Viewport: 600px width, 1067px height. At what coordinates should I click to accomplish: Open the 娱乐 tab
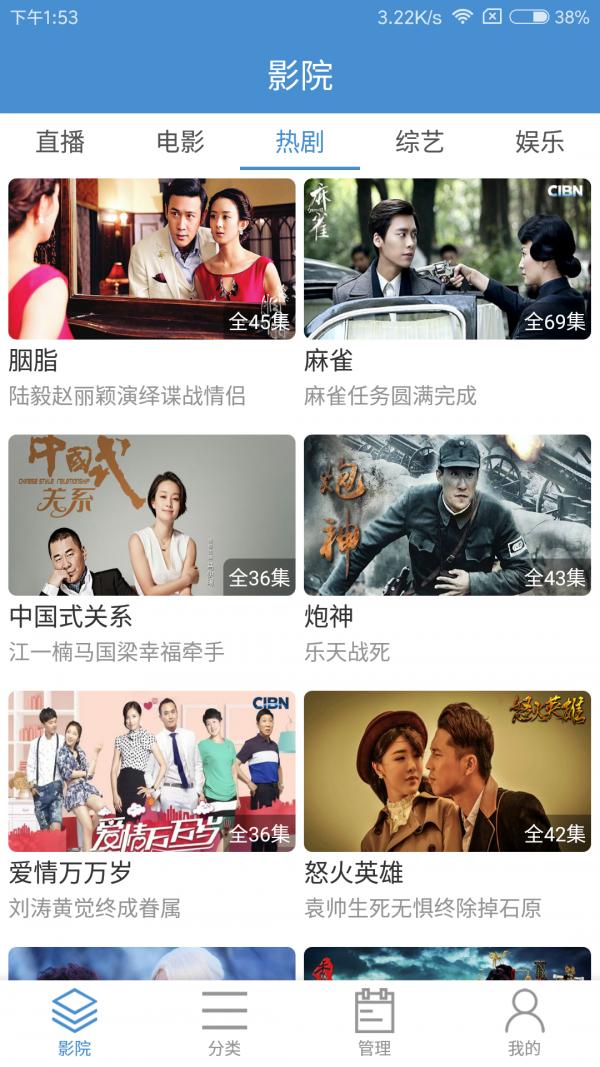point(539,142)
